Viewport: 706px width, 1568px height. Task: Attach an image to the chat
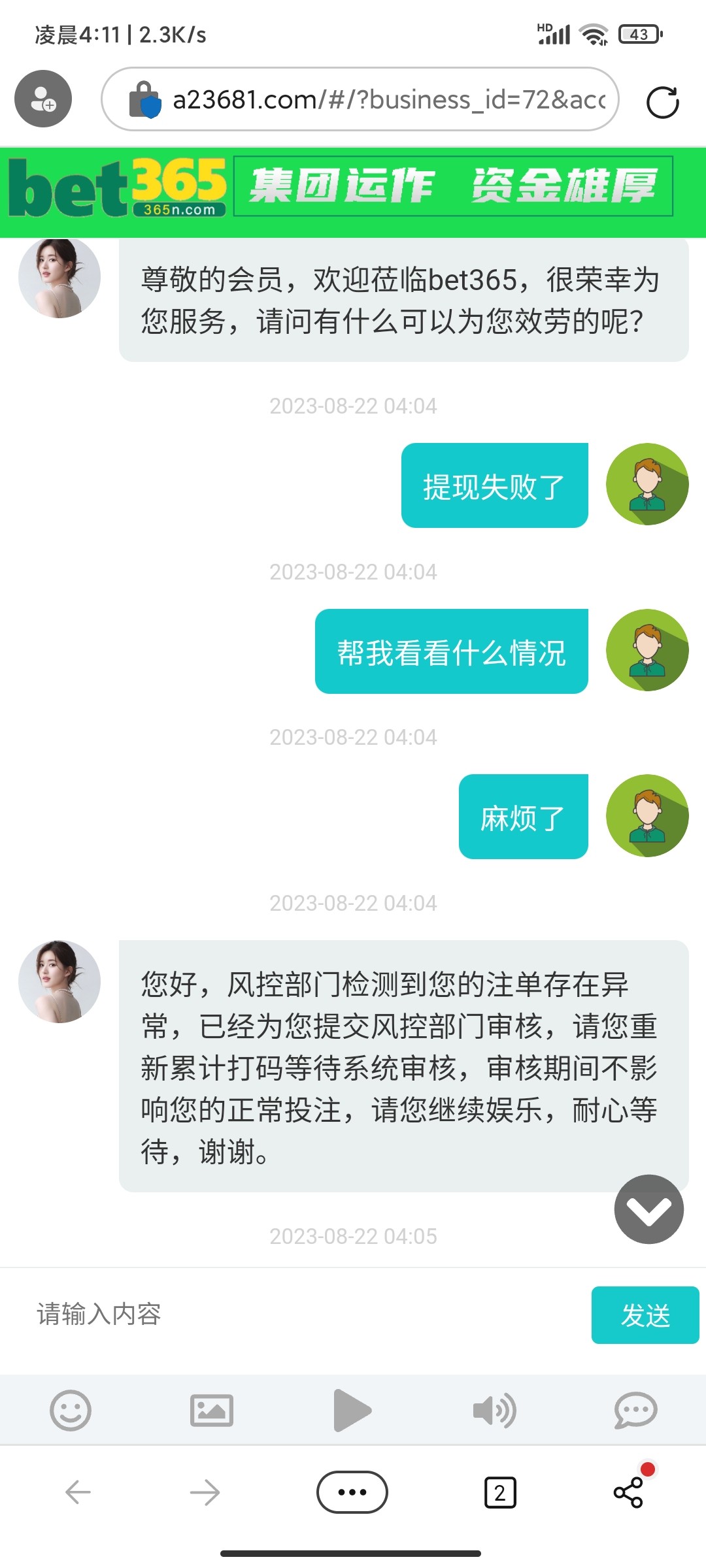(211, 1410)
